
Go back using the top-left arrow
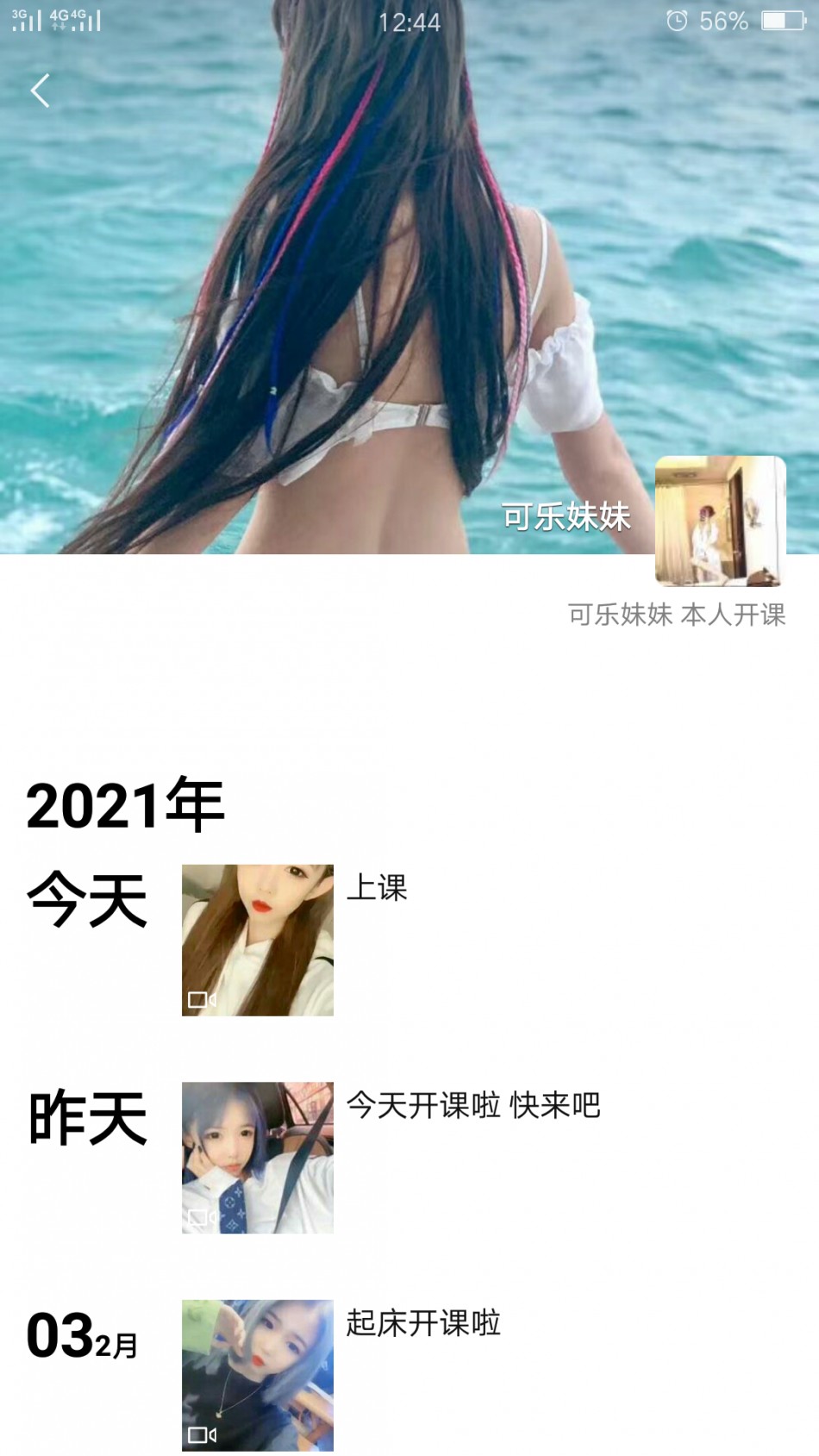(x=40, y=91)
